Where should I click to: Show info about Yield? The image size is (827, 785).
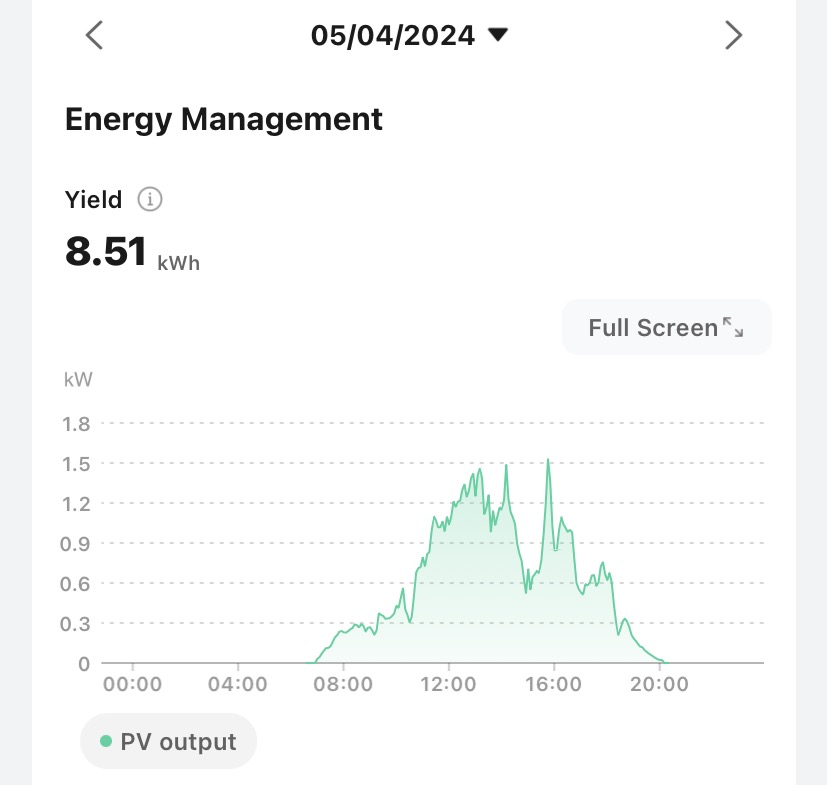coord(150,199)
